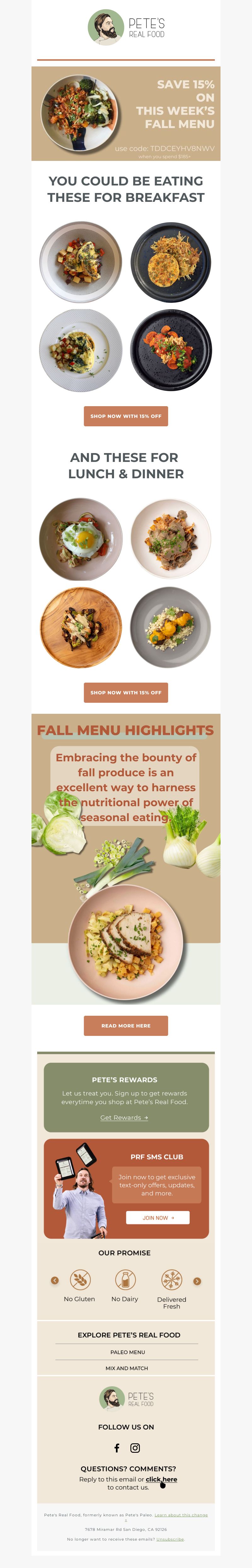Tap 'click here' to contact us
Viewport: 252px width, 1568px height.
pyautogui.click(x=161, y=1479)
